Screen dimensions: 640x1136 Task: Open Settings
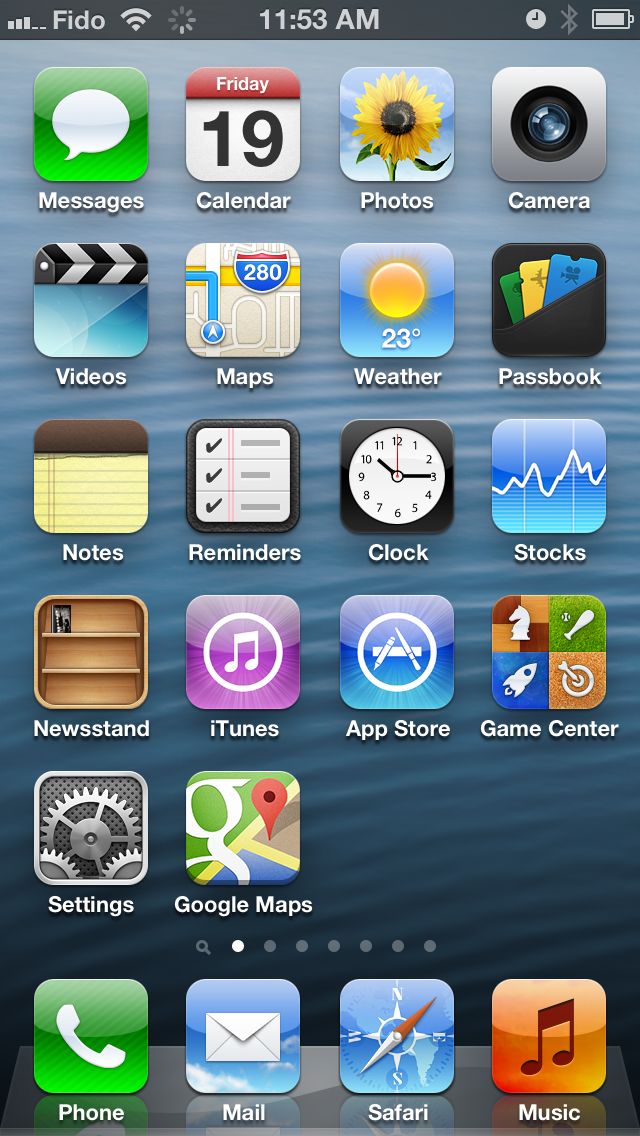click(x=91, y=828)
